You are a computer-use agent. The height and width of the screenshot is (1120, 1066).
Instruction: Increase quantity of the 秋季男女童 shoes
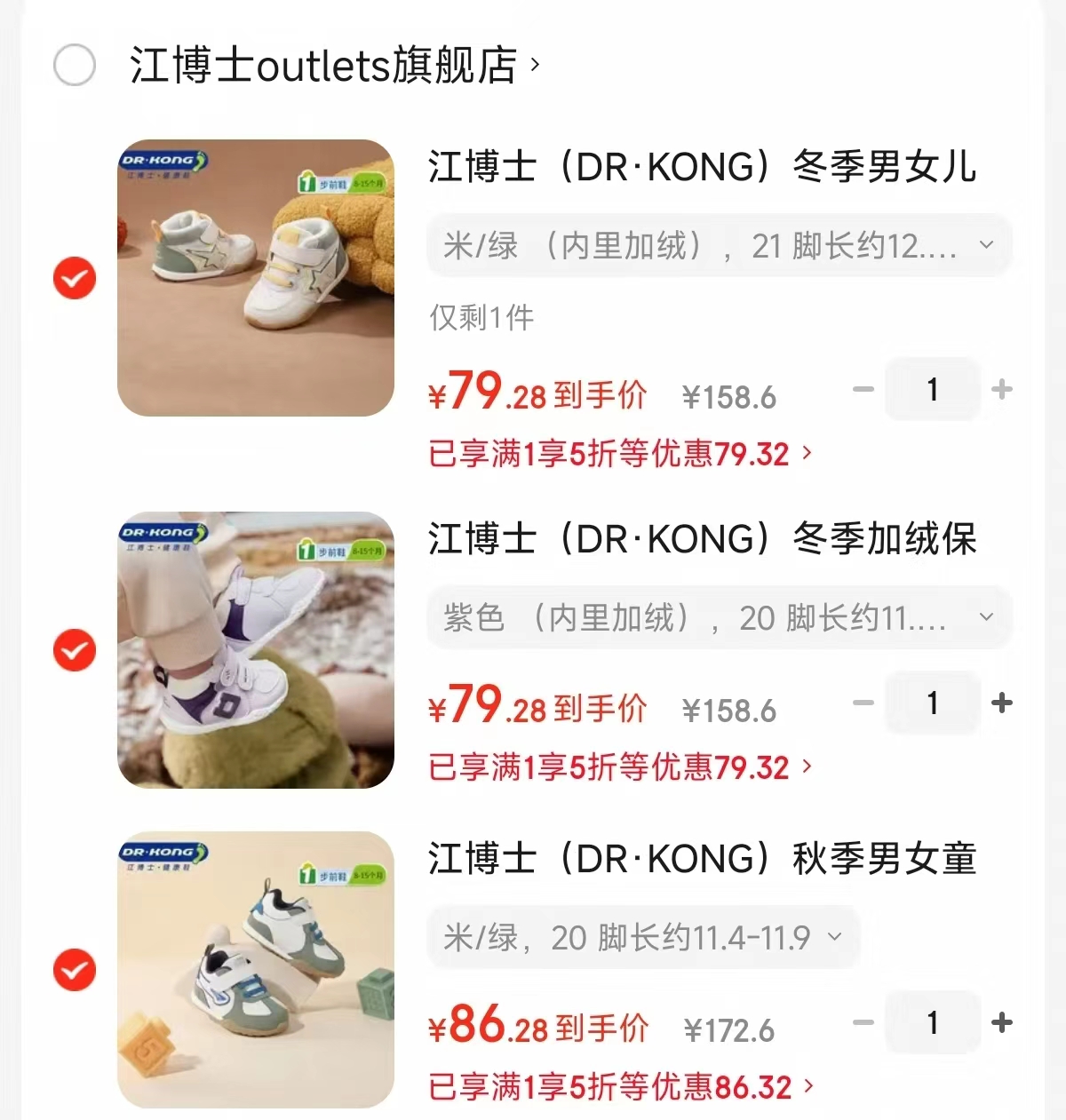1002,1022
